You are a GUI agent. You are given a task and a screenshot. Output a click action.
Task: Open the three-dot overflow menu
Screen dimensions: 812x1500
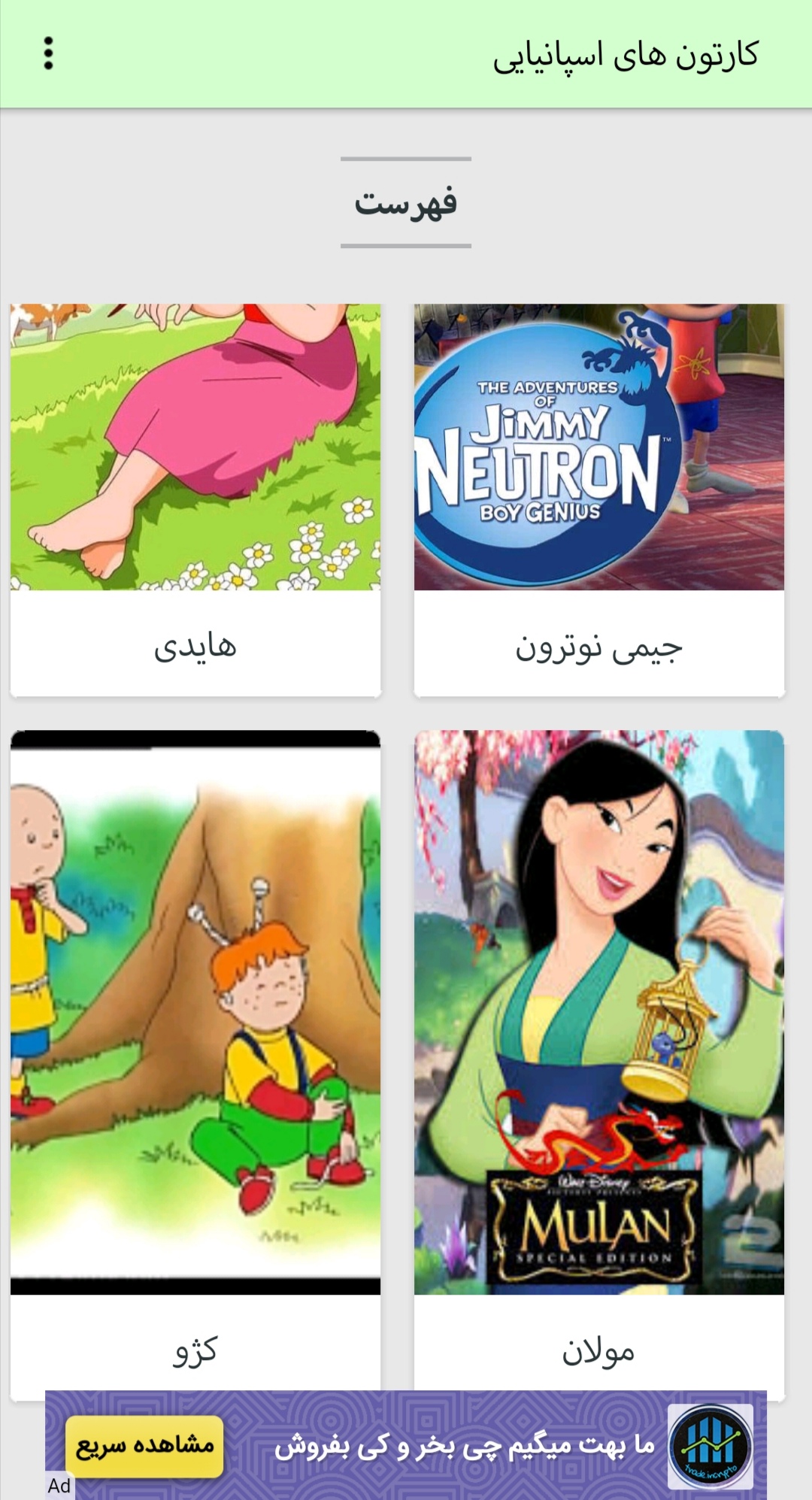(49, 53)
